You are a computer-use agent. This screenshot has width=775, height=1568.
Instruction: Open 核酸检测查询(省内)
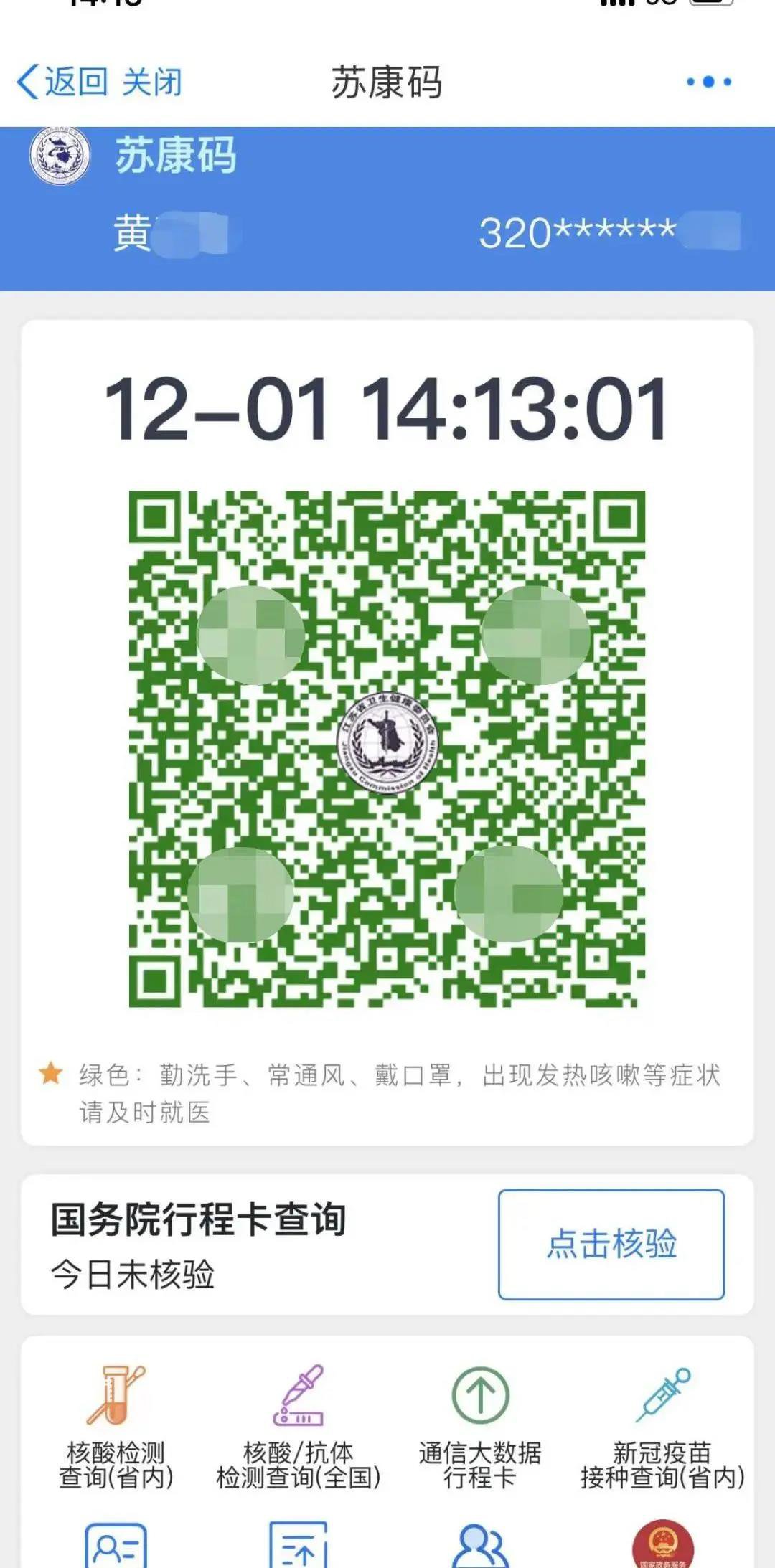[x=116, y=1426]
